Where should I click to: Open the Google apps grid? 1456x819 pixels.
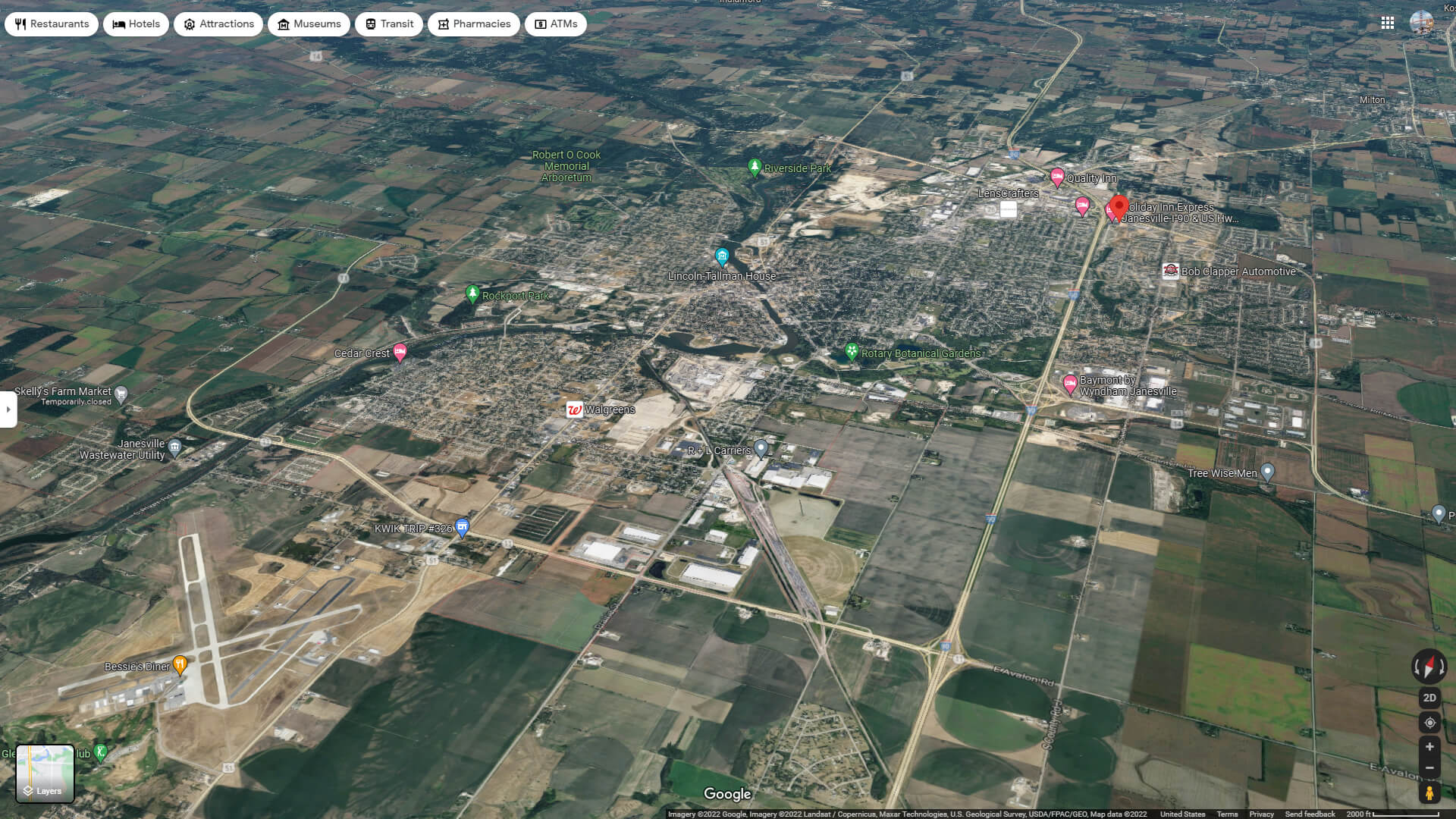(x=1388, y=23)
